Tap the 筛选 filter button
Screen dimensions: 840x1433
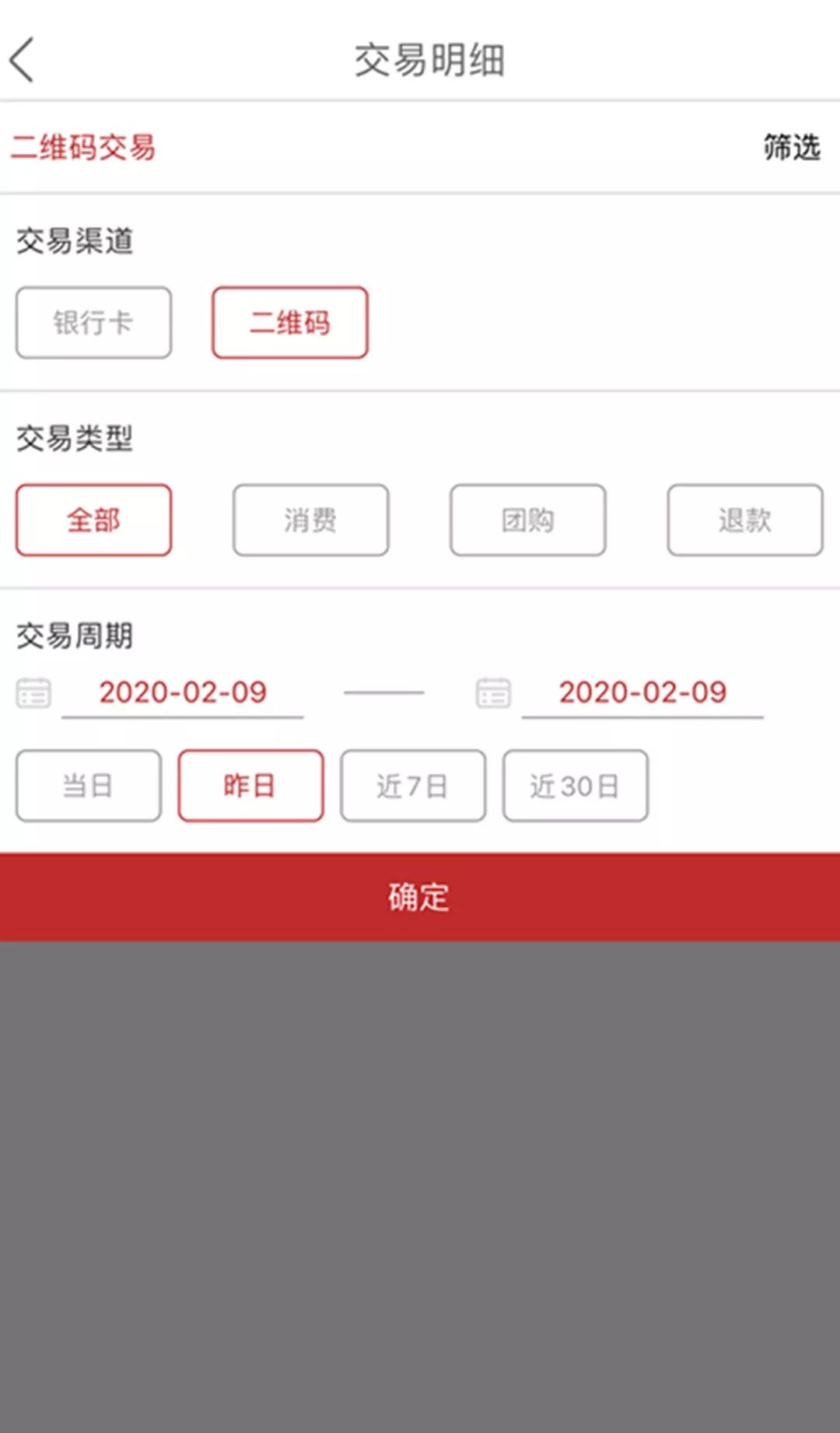(791, 147)
